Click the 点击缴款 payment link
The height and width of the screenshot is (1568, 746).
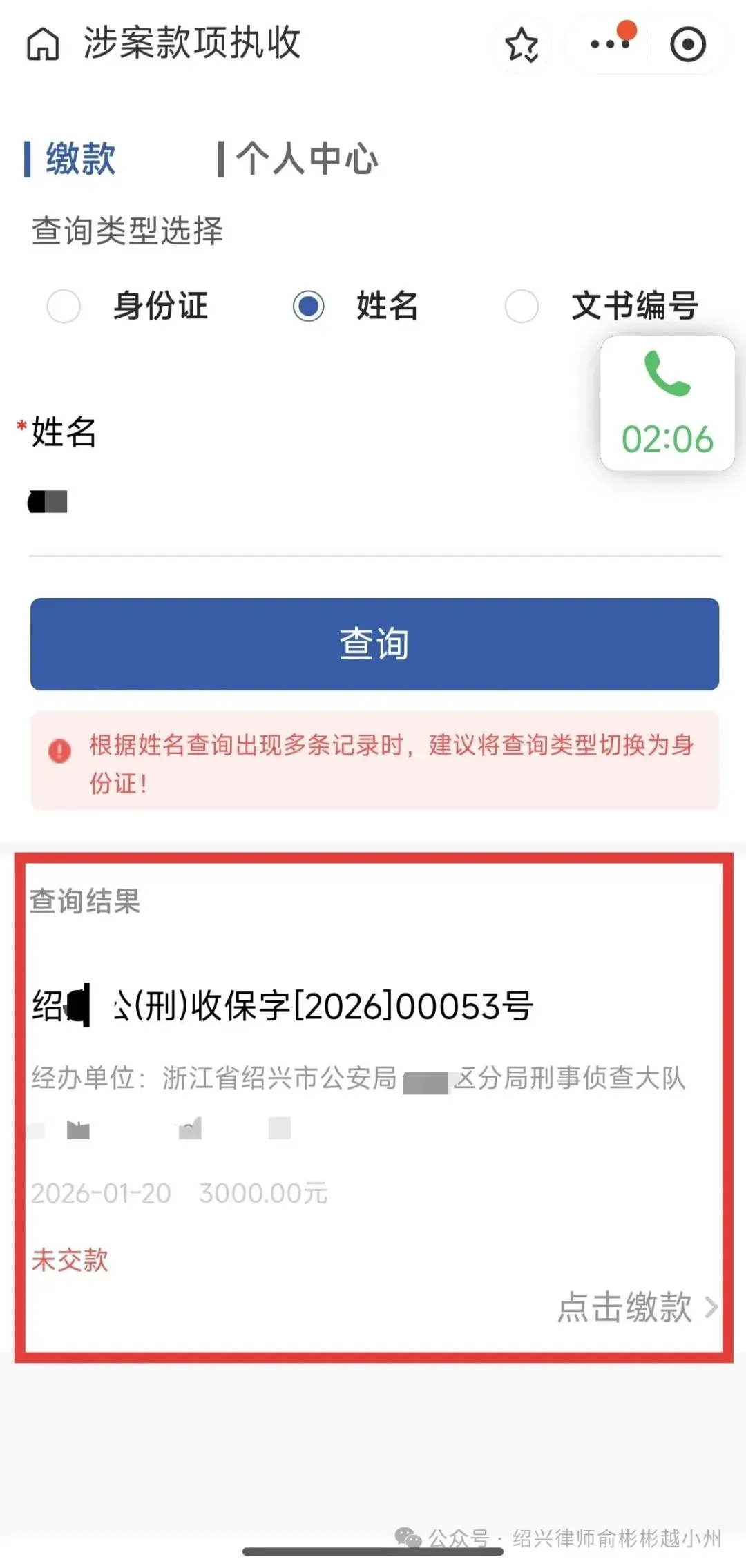(x=624, y=1304)
